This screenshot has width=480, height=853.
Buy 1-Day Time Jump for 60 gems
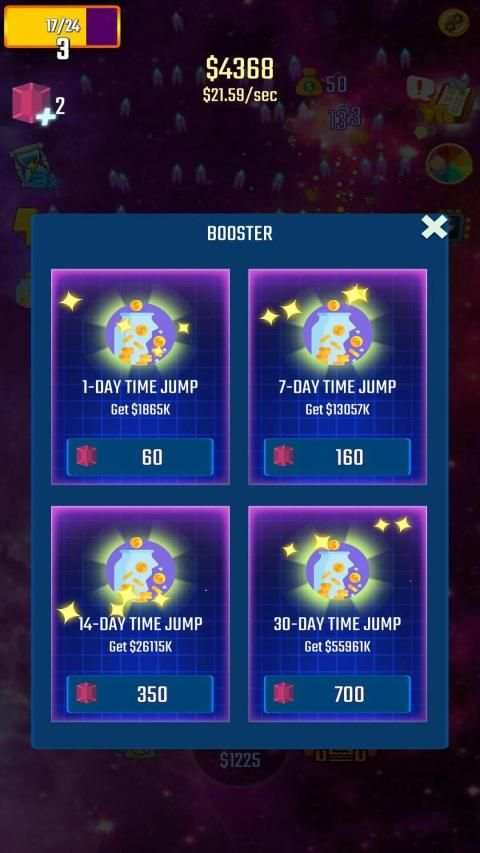coord(140,457)
